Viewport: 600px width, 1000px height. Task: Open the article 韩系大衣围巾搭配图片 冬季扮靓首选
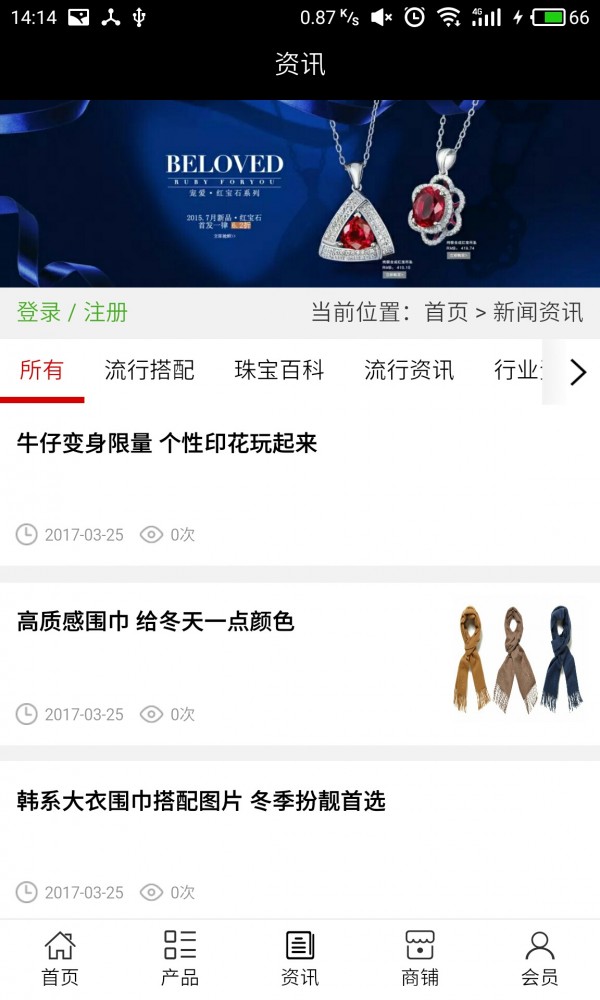pos(201,801)
